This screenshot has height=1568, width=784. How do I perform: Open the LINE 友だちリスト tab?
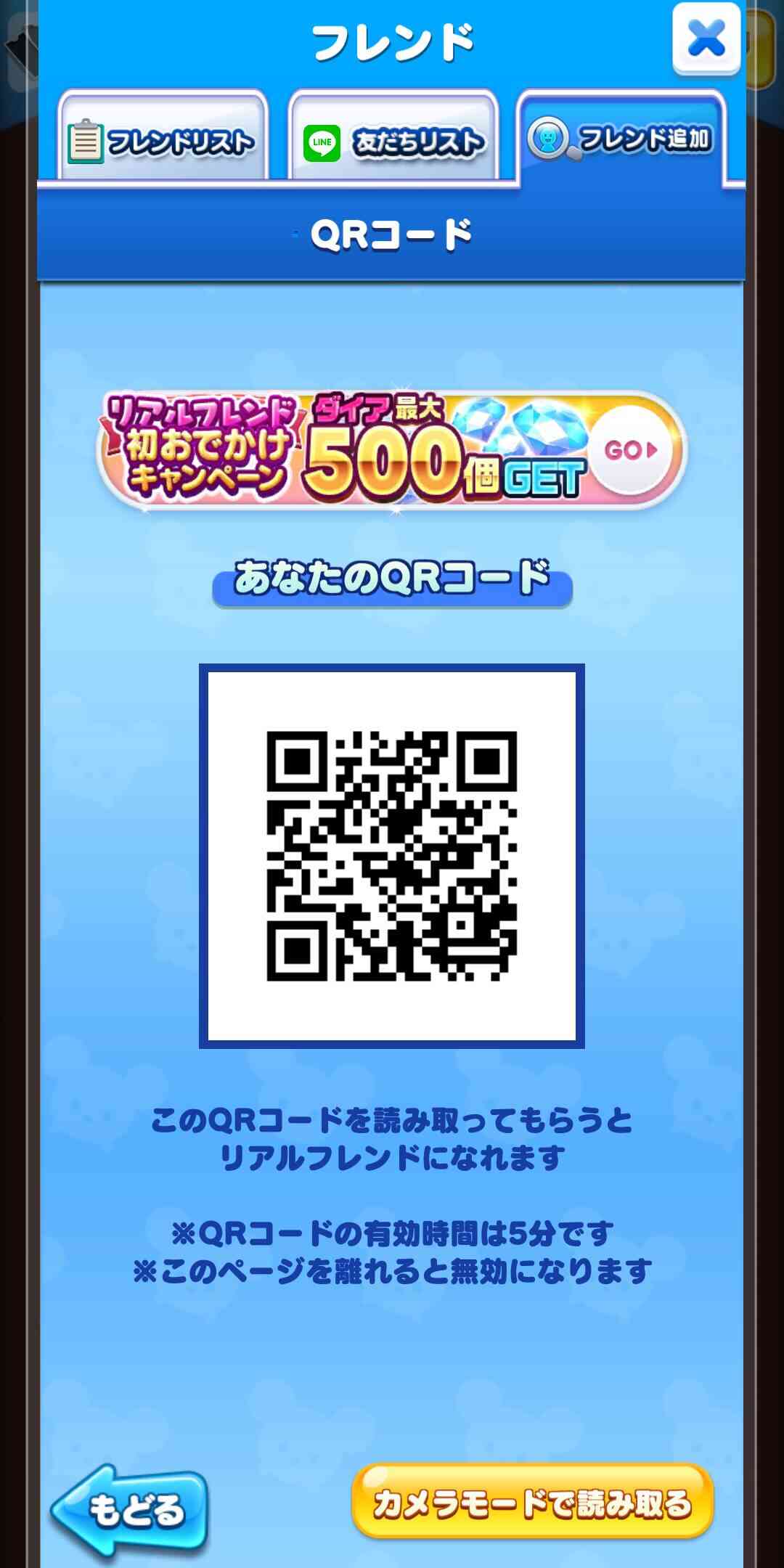point(393,136)
